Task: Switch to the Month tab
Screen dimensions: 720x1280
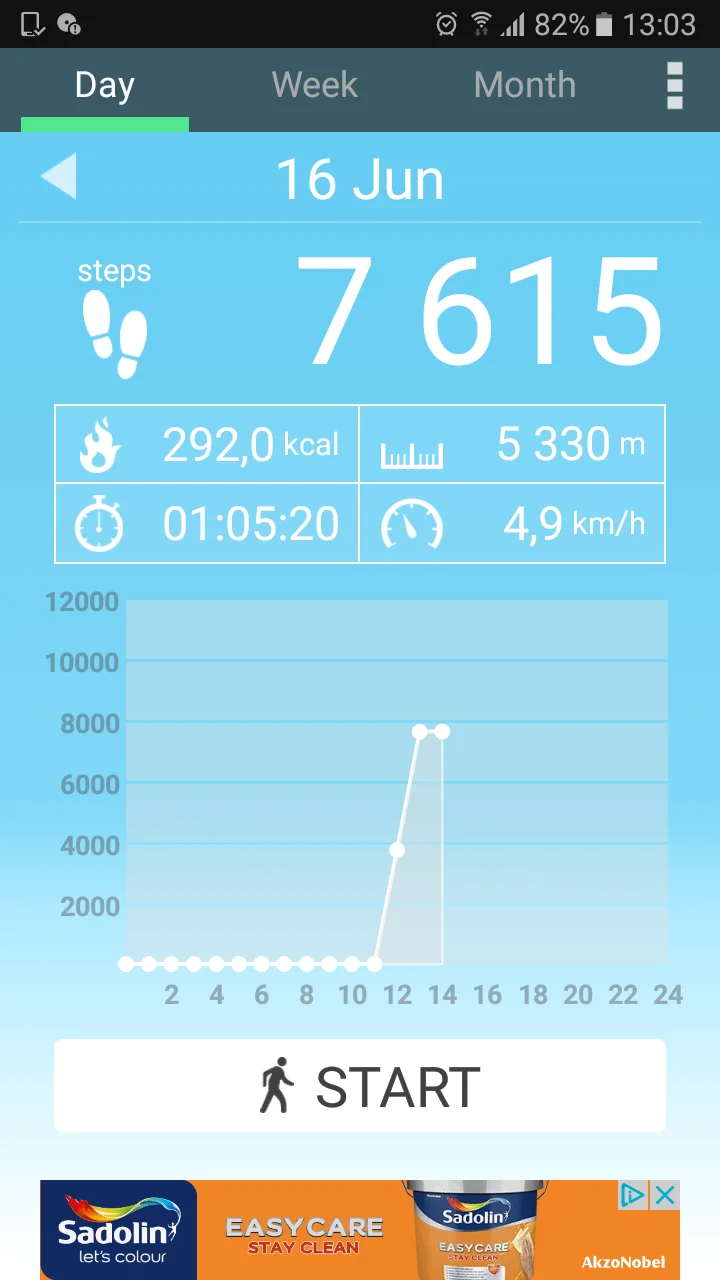Action: [524, 86]
